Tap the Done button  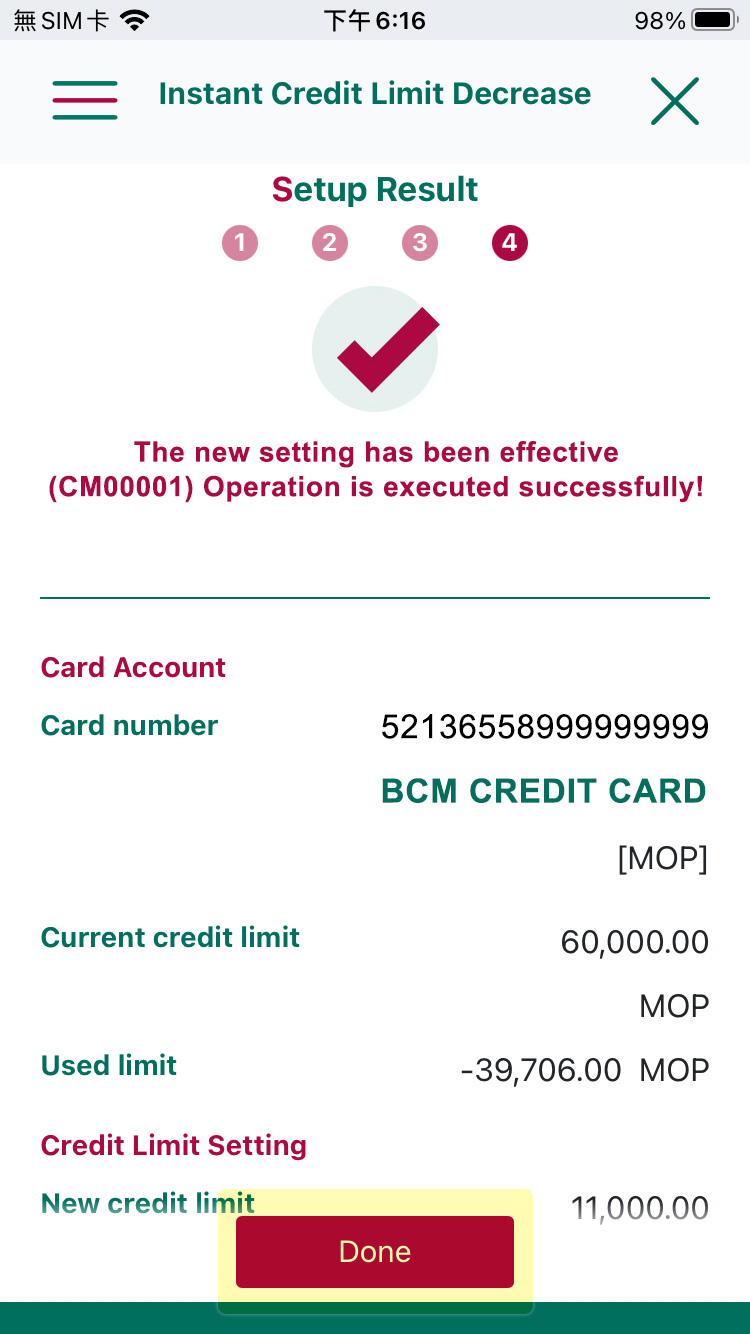coord(375,1251)
